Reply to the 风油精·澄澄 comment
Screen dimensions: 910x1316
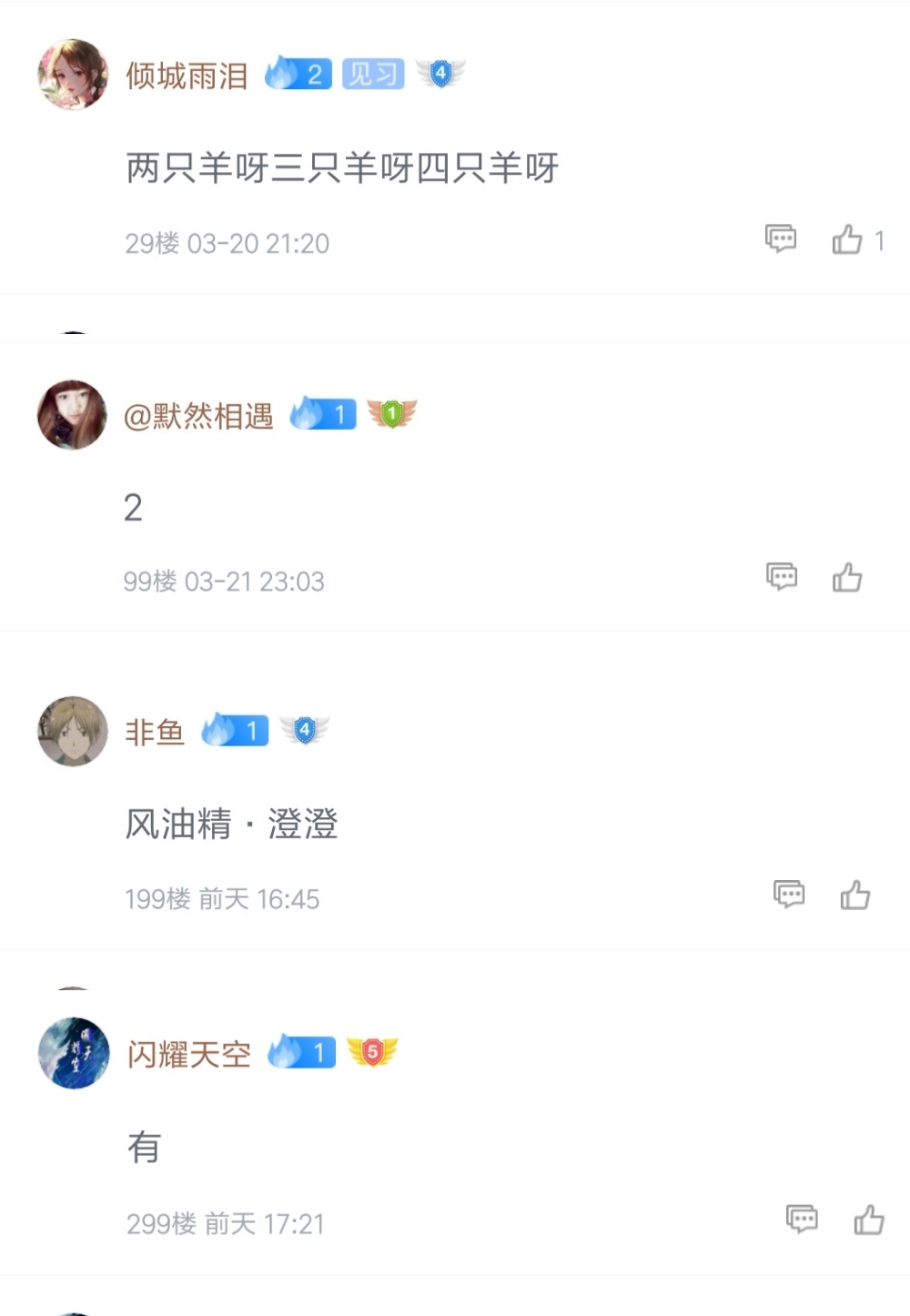pyautogui.click(x=789, y=895)
